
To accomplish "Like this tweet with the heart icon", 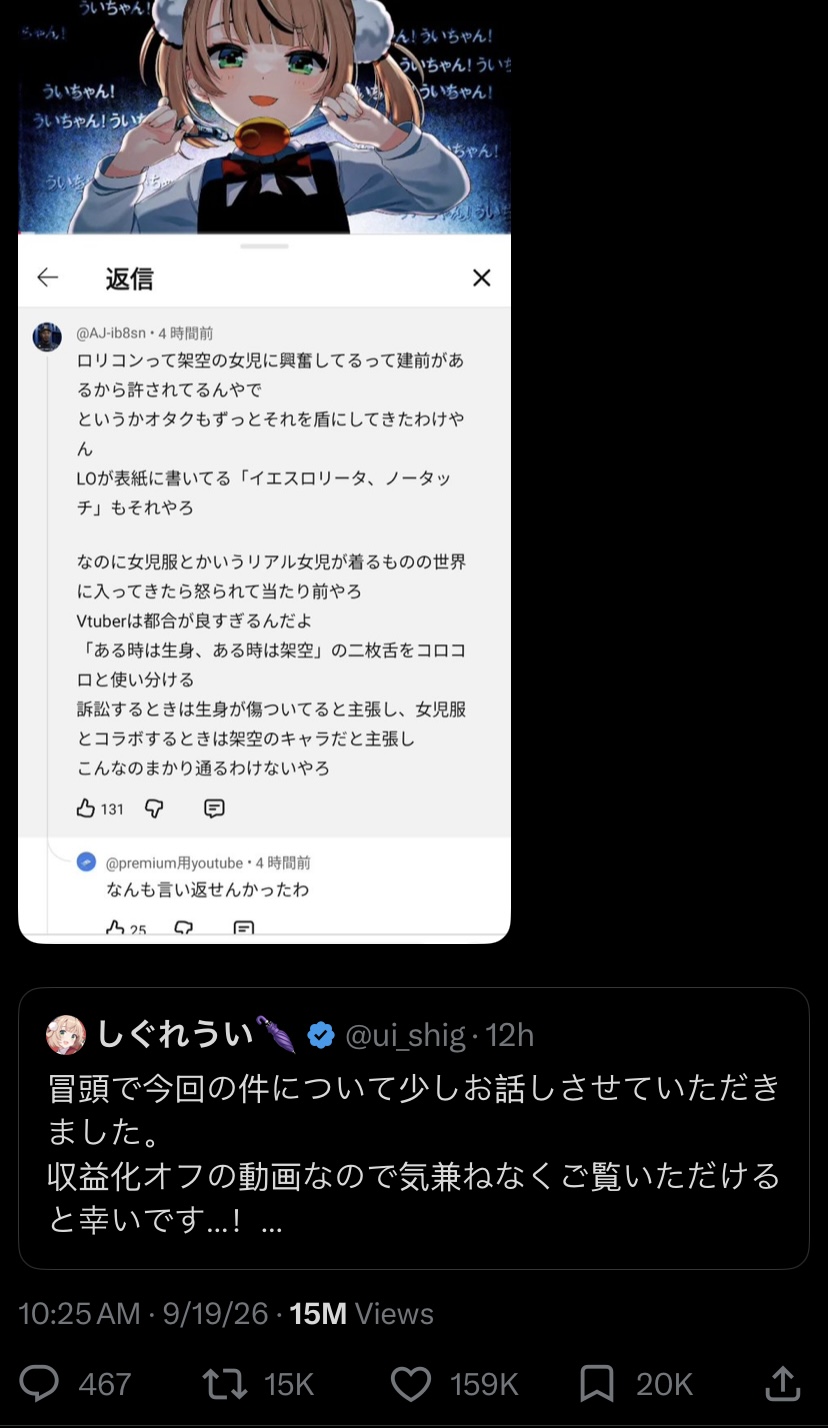I will pyautogui.click(x=410, y=1384).
